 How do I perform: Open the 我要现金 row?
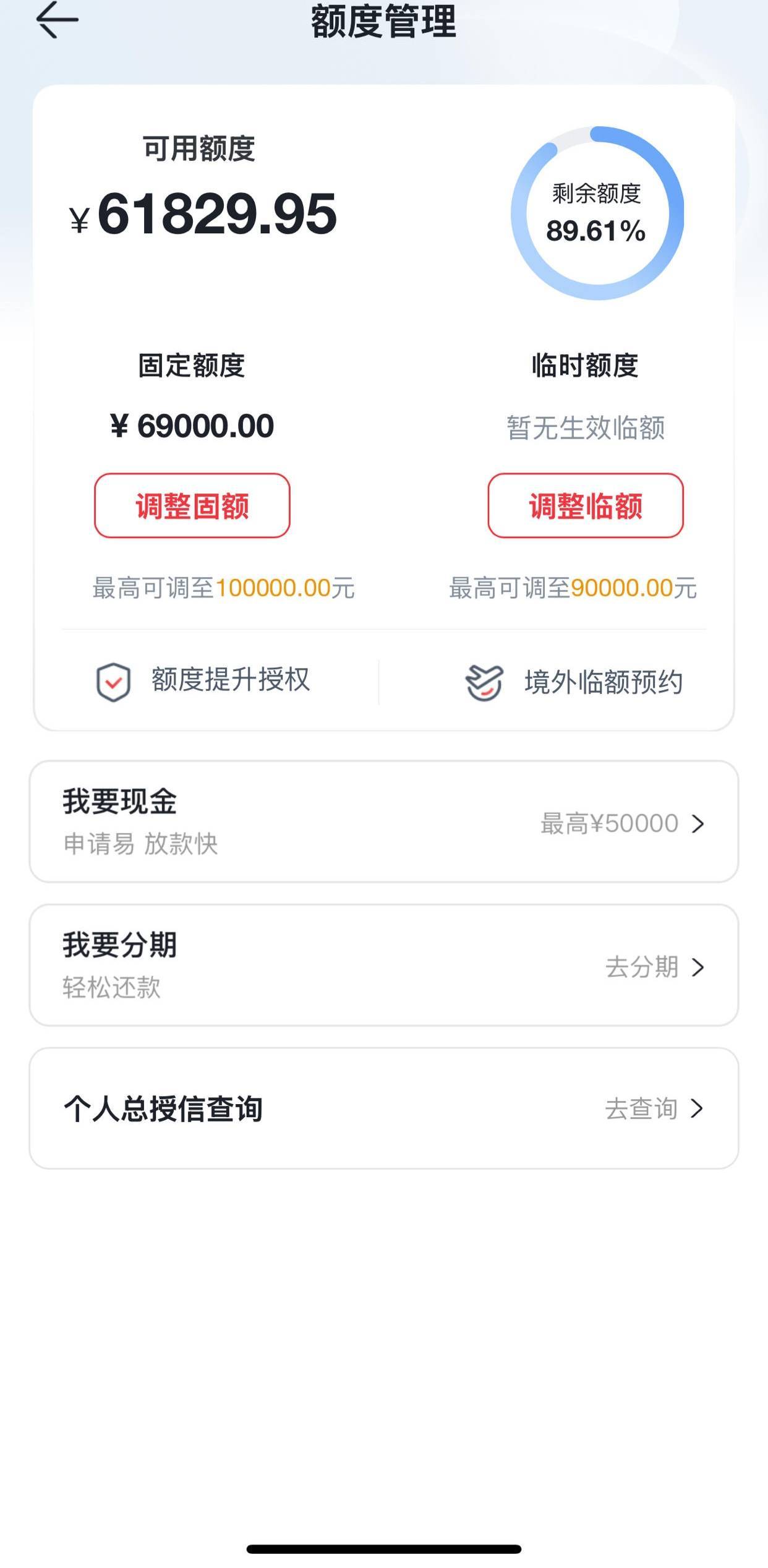[x=384, y=821]
